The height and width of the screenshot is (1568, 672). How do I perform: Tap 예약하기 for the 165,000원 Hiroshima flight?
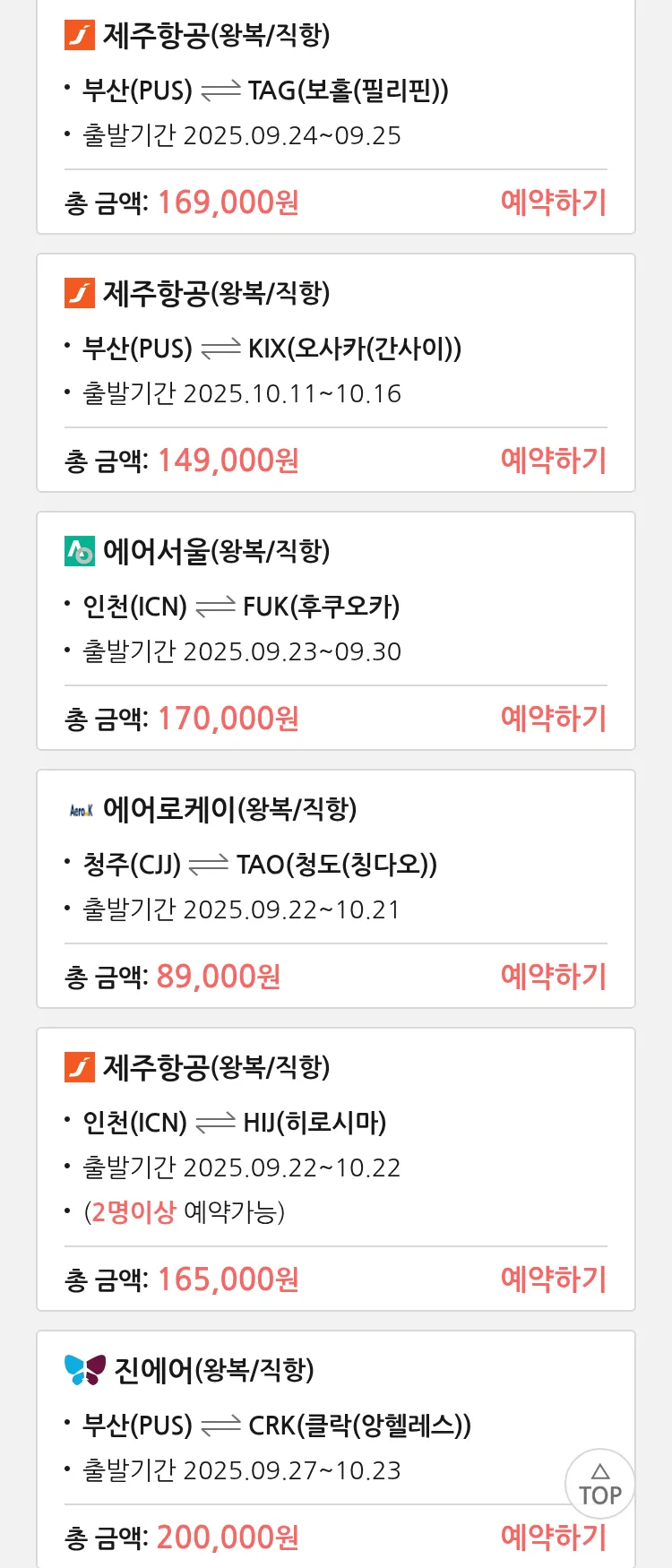click(x=553, y=1279)
